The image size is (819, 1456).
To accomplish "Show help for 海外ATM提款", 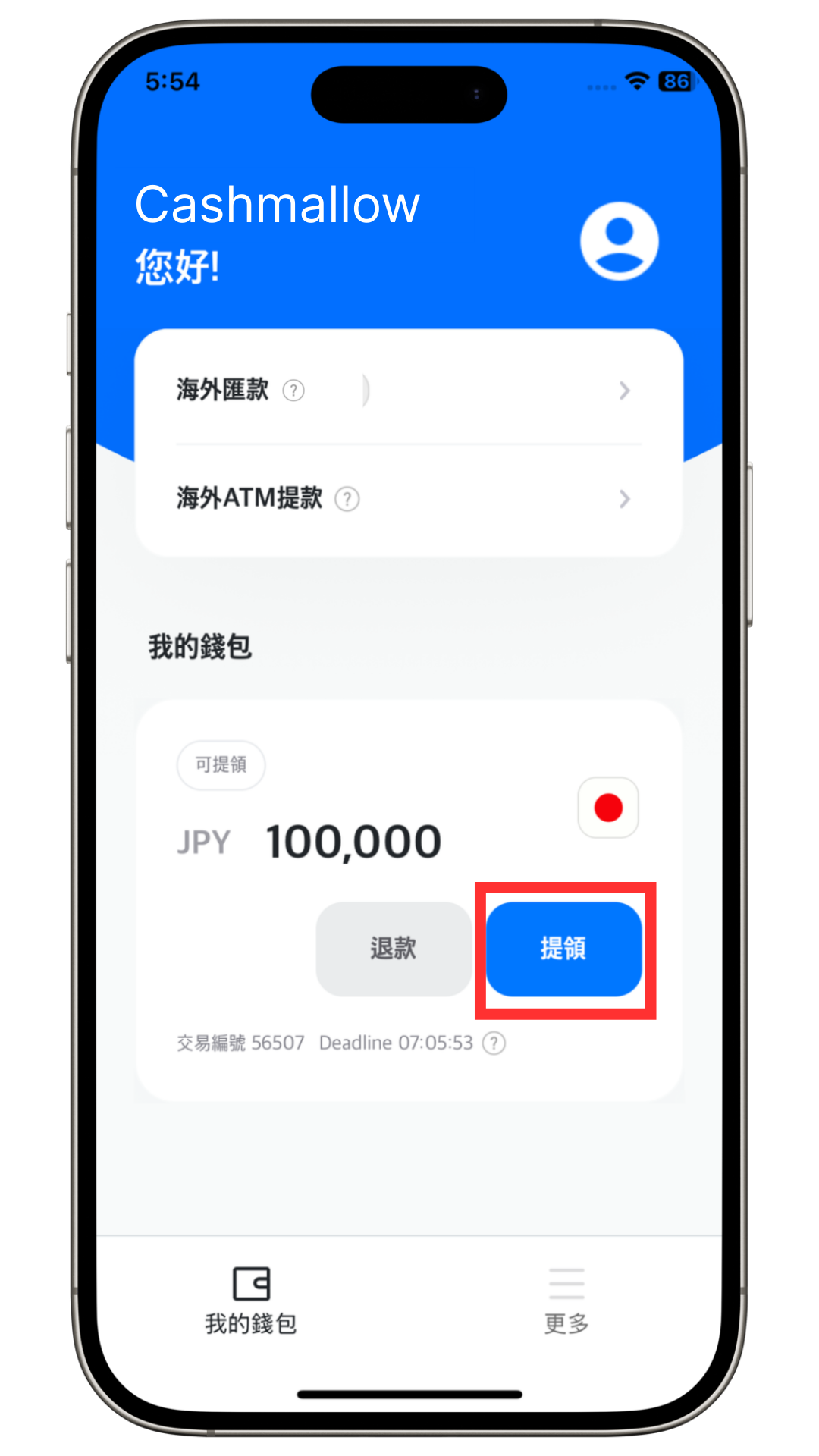I will pyautogui.click(x=347, y=499).
